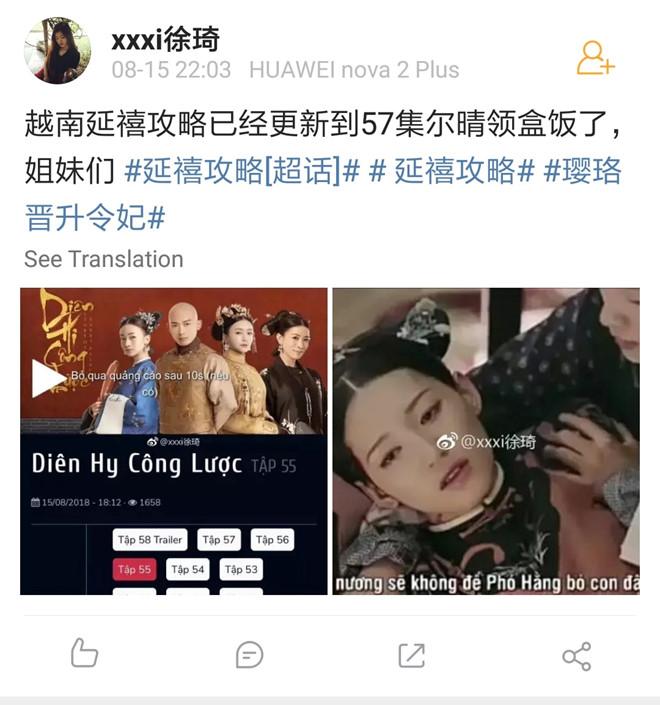Share this post via the share icon
The image size is (660, 705).
coord(576,656)
